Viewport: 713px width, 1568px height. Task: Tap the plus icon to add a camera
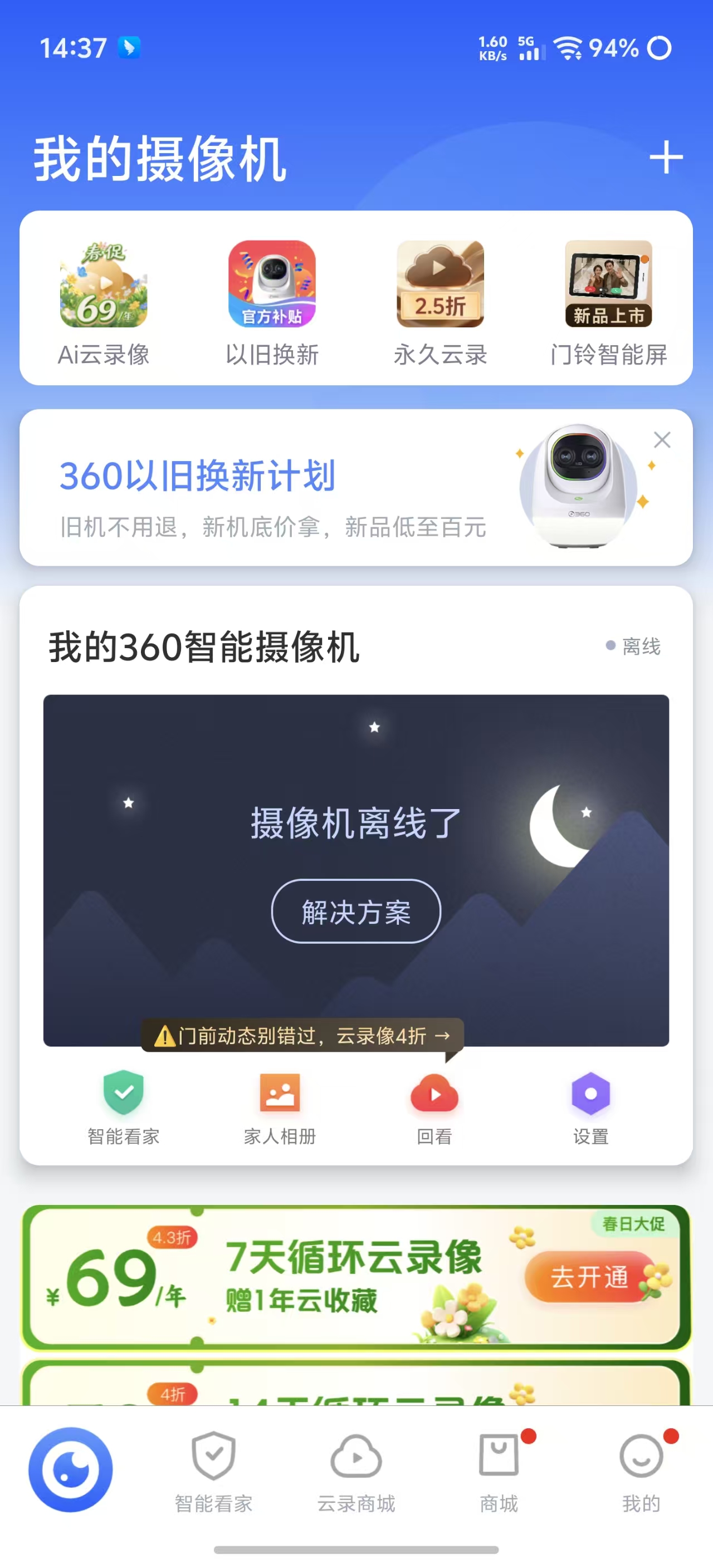pyautogui.click(x=666, y=157)
